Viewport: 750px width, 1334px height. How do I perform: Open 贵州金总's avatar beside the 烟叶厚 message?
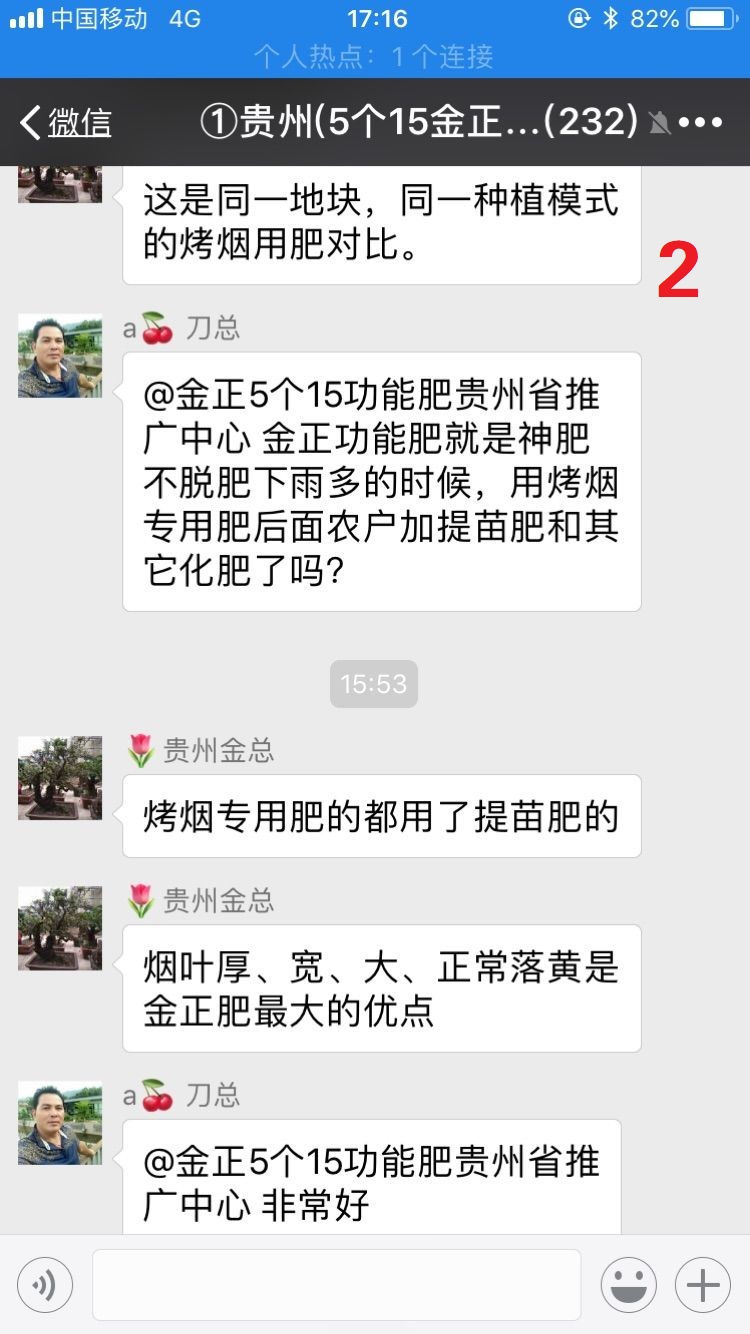pyautogui.click(x=60, y=928)
